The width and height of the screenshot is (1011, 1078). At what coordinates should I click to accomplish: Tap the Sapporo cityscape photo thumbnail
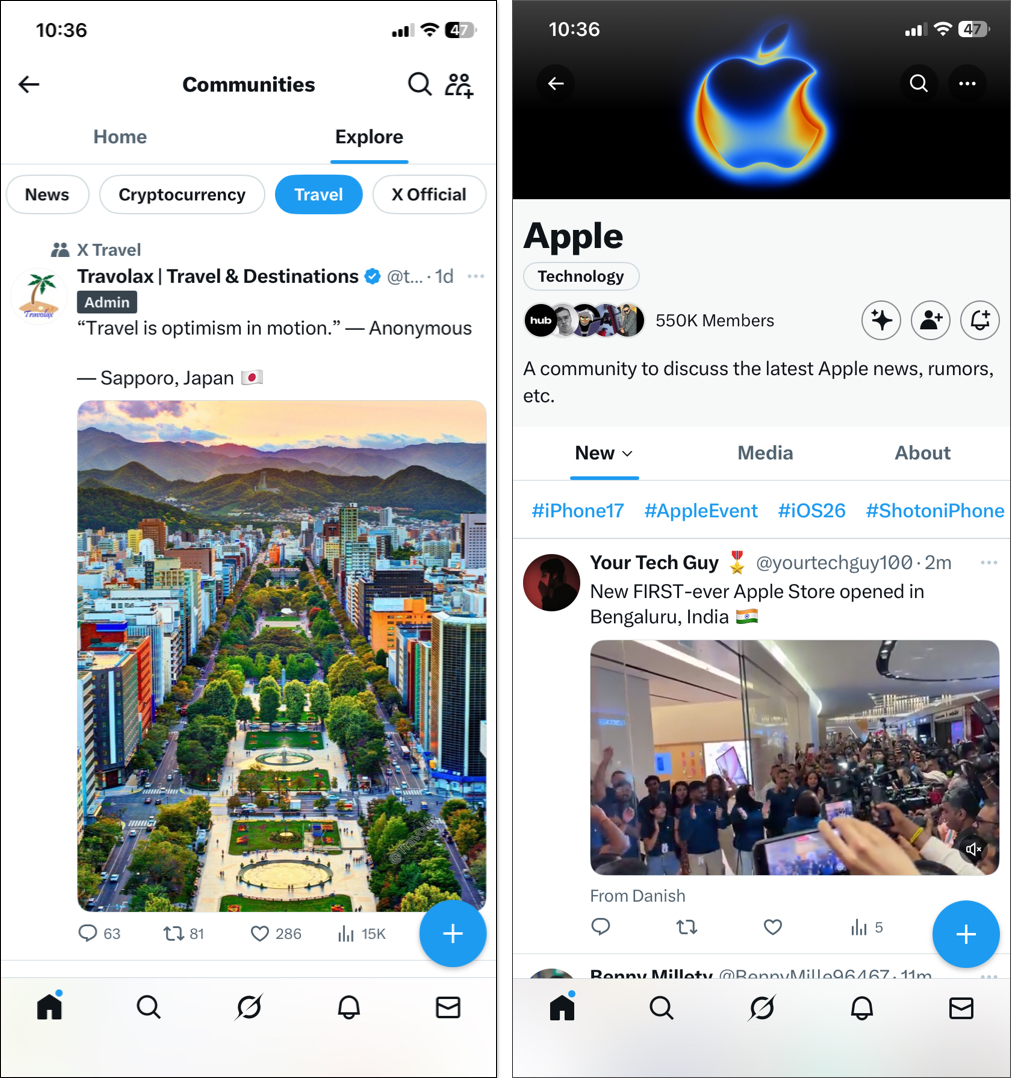click(281, 655)
